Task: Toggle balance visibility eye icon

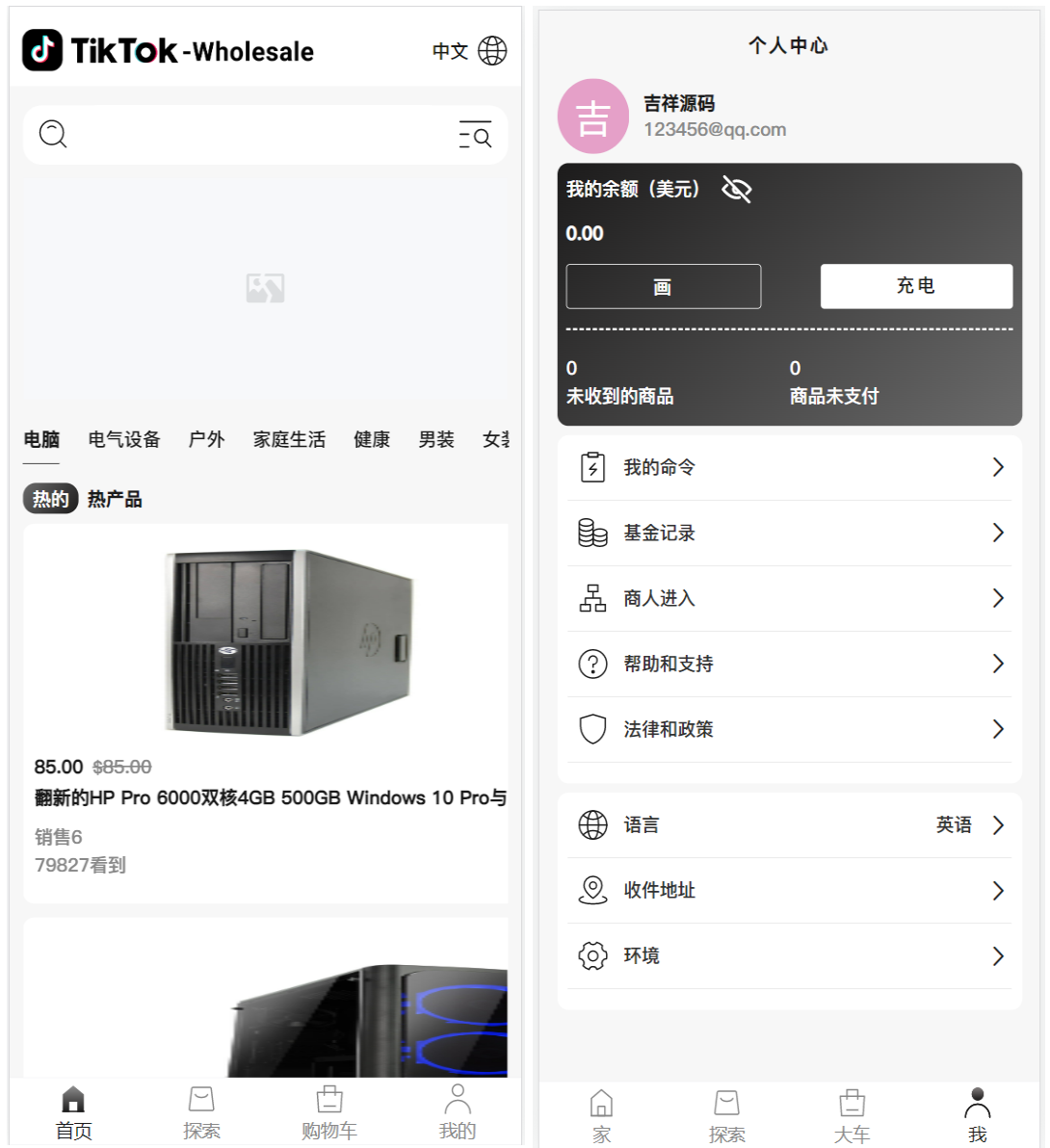Action: pos(737,190)
